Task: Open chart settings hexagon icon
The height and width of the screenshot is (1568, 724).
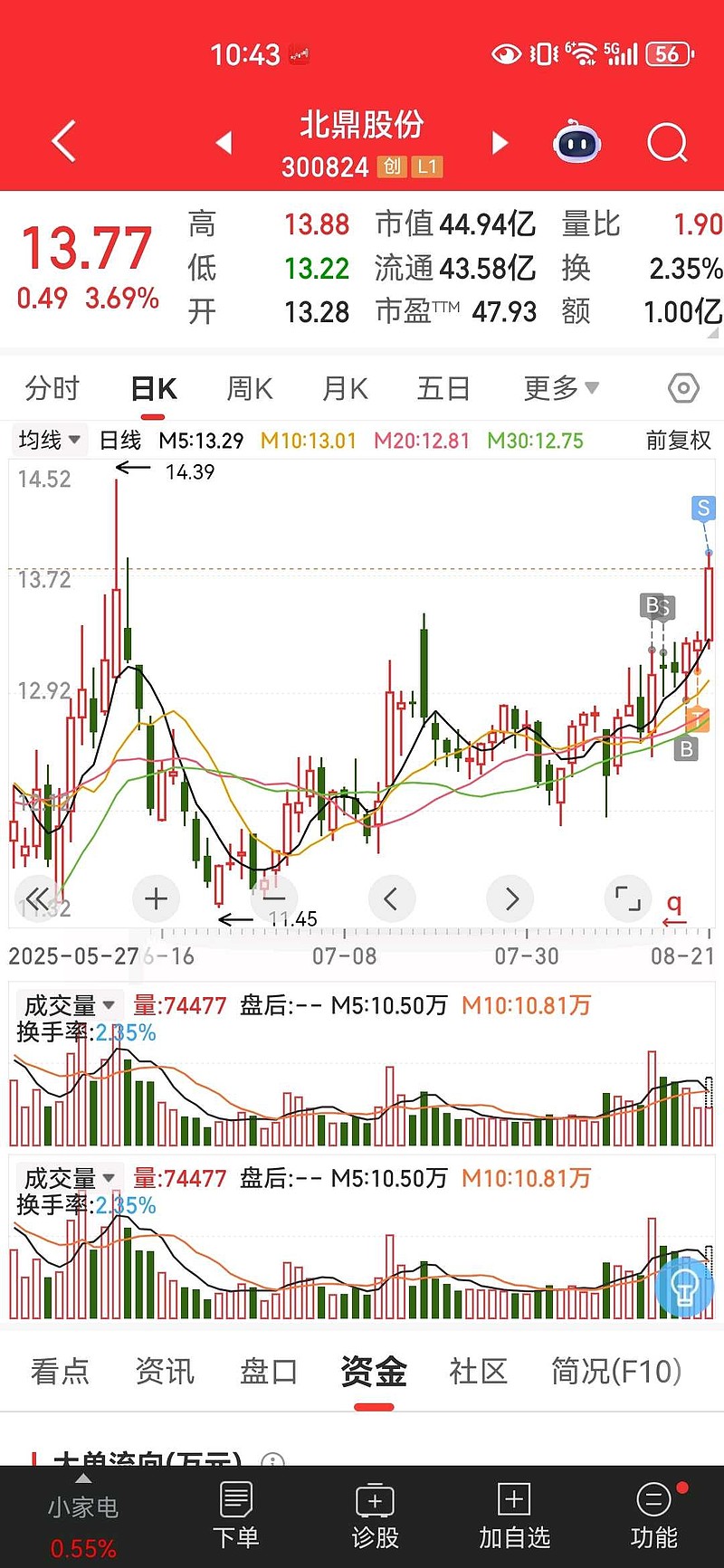Action: 683,389
